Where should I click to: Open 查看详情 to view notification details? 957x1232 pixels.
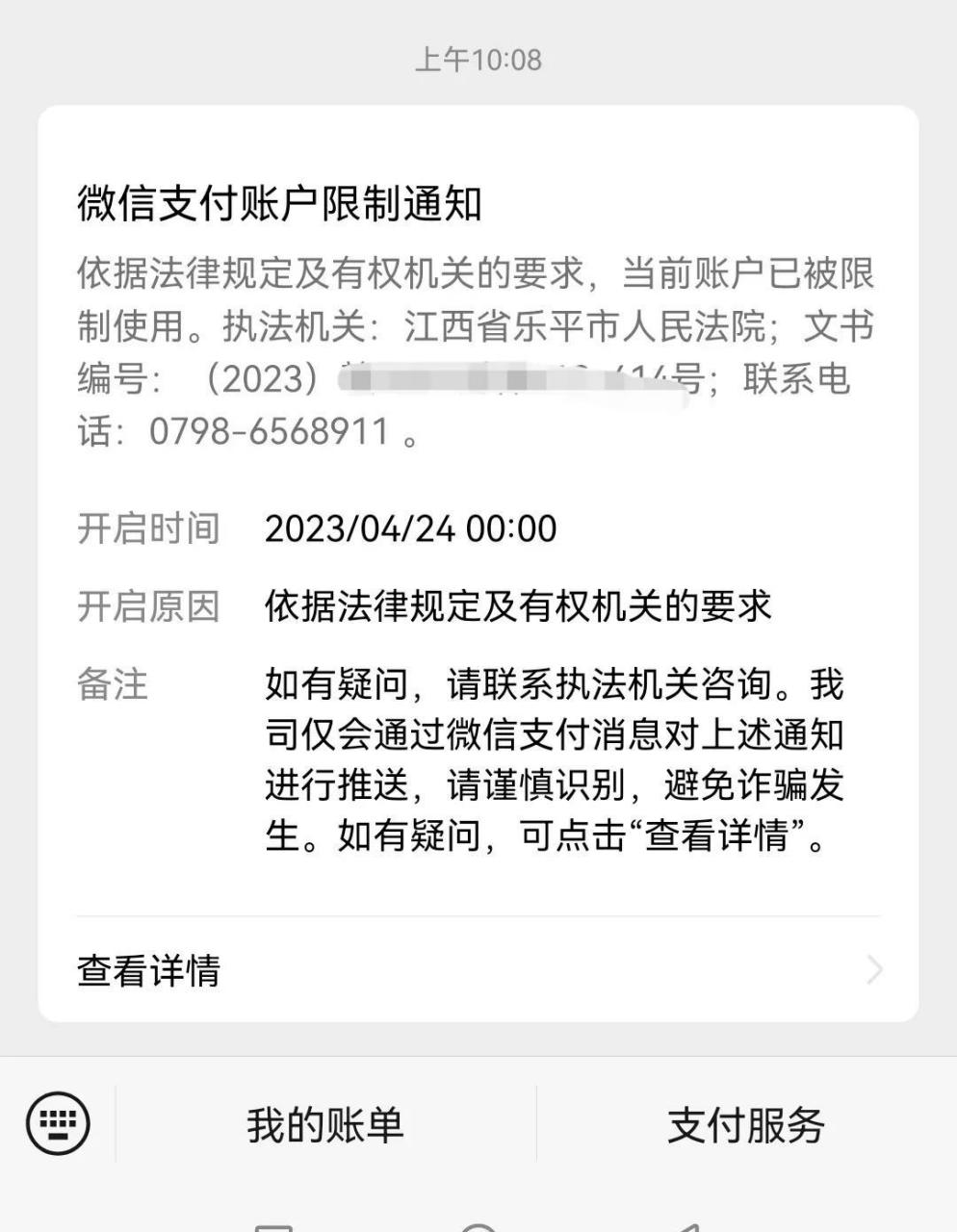point(148,970)
